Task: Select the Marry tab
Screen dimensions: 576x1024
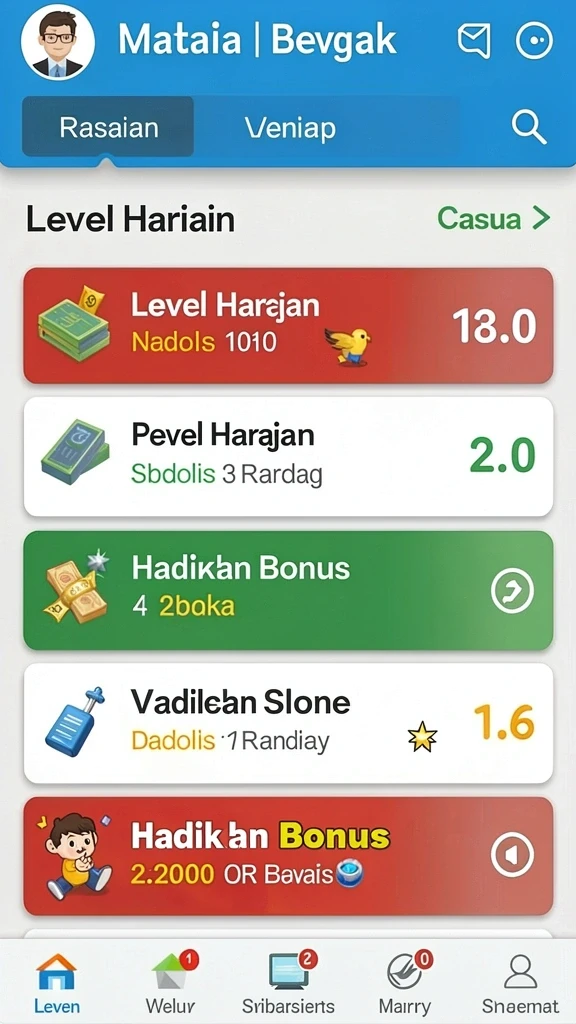Action: (405, 984)
